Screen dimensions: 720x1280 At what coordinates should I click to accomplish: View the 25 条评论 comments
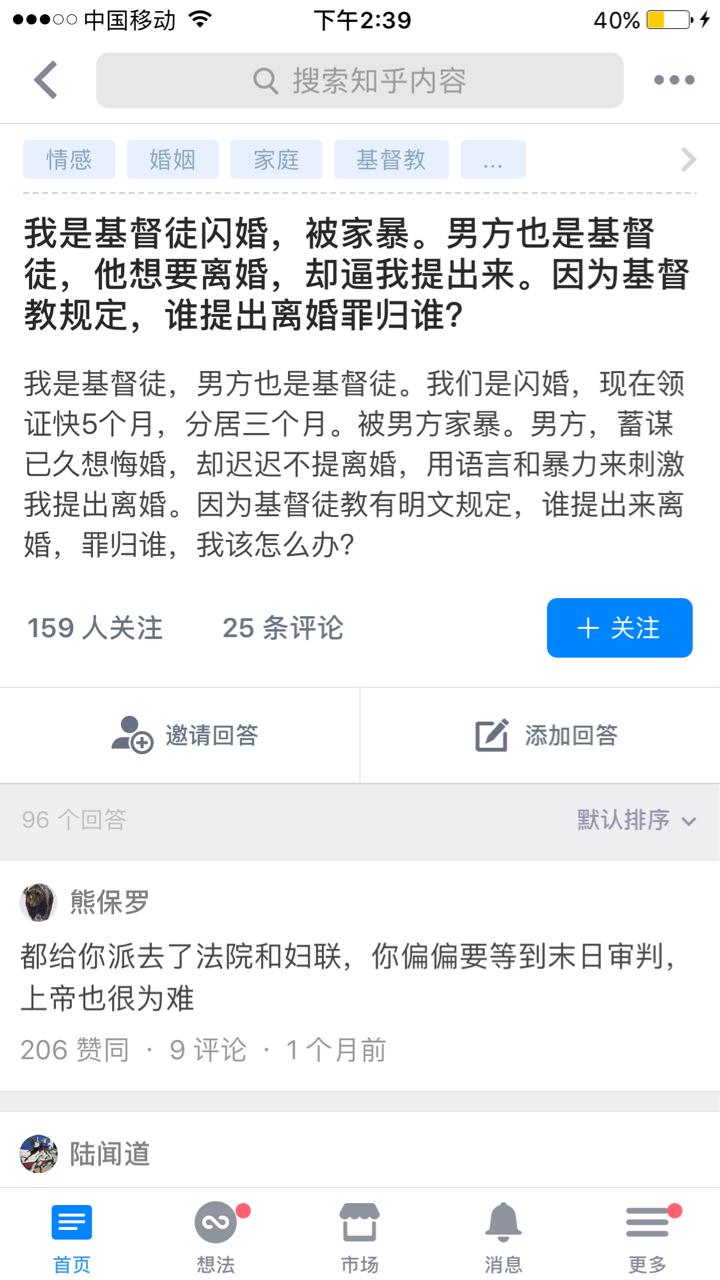click(282, 628)
